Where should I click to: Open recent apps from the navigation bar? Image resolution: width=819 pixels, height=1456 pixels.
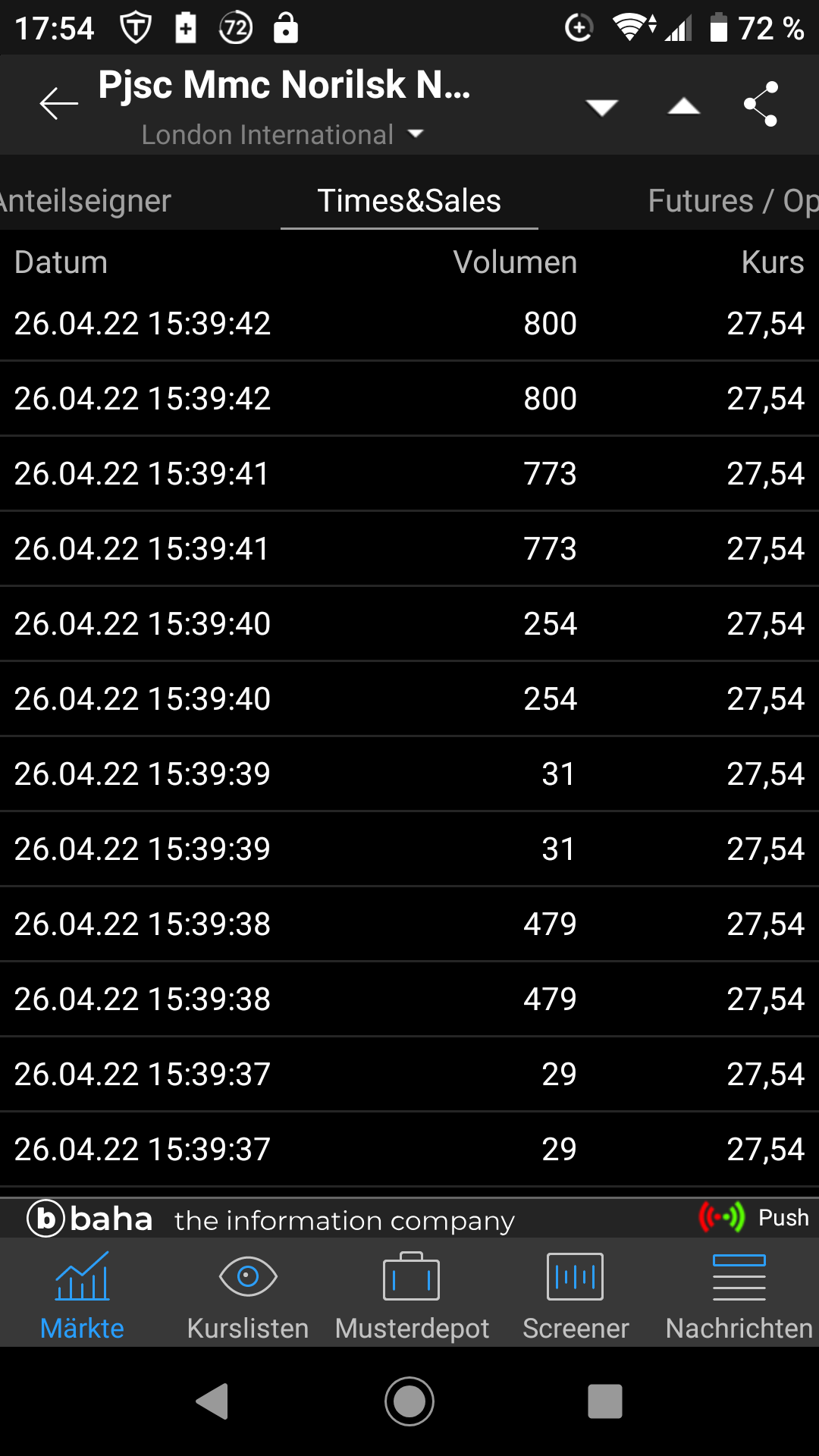click(x=604, y=1401)
